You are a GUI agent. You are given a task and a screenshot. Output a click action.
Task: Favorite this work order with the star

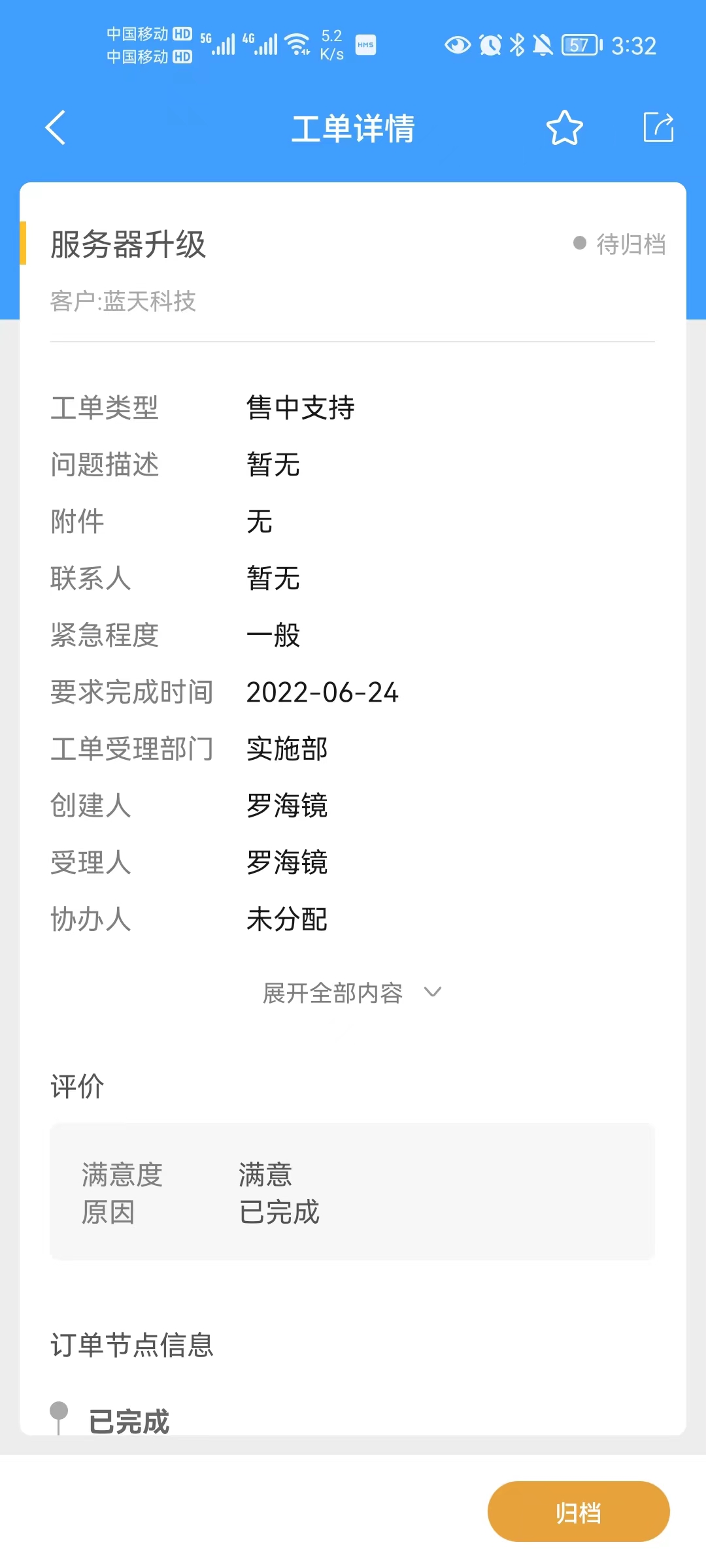pos(564,127)
